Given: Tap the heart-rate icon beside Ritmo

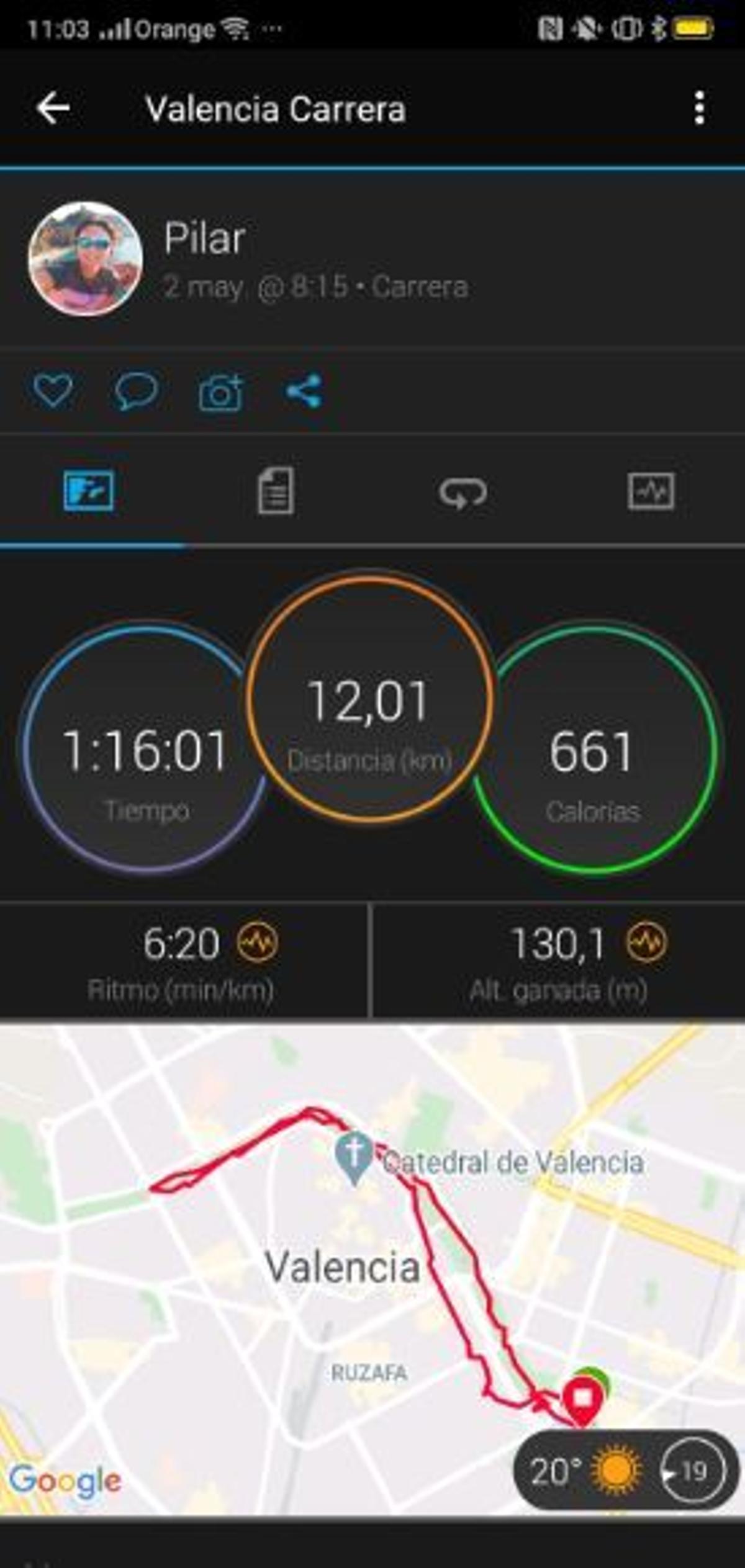Looking at the screenshot, I should [258, 943].
